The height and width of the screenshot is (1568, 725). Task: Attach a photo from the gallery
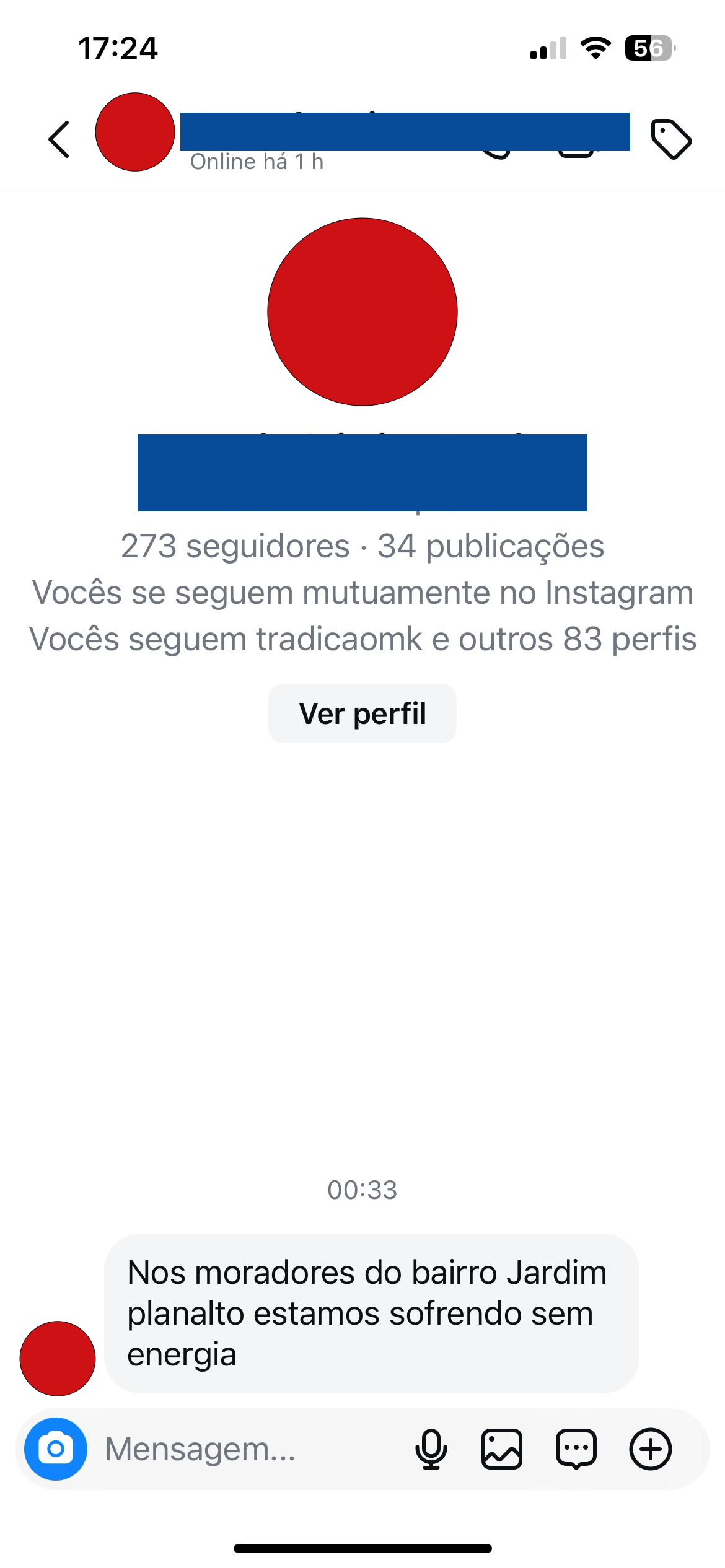click(x=502, y=1449)
